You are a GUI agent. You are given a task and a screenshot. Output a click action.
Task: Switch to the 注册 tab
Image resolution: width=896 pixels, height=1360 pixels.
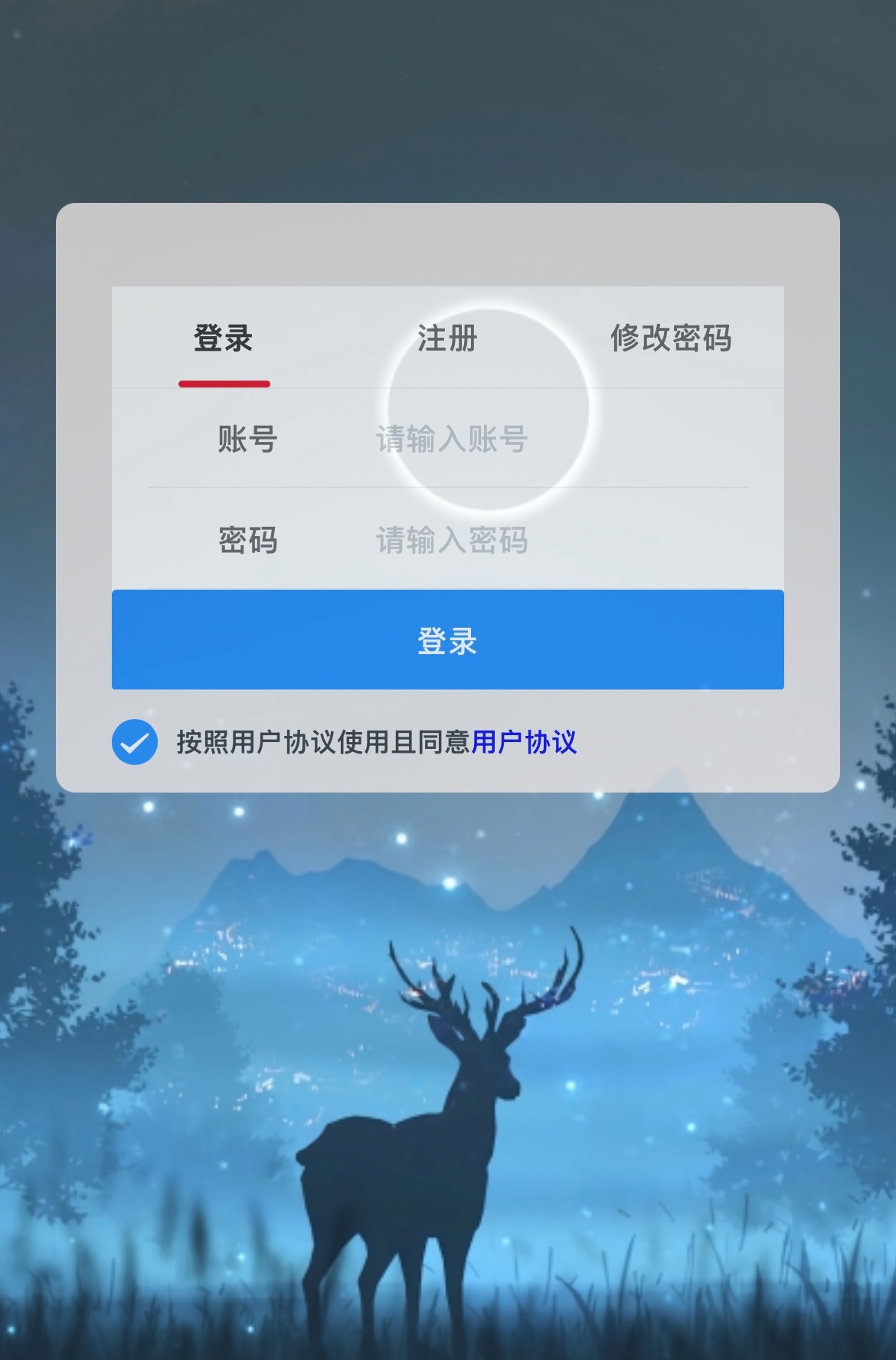(447, 338)
